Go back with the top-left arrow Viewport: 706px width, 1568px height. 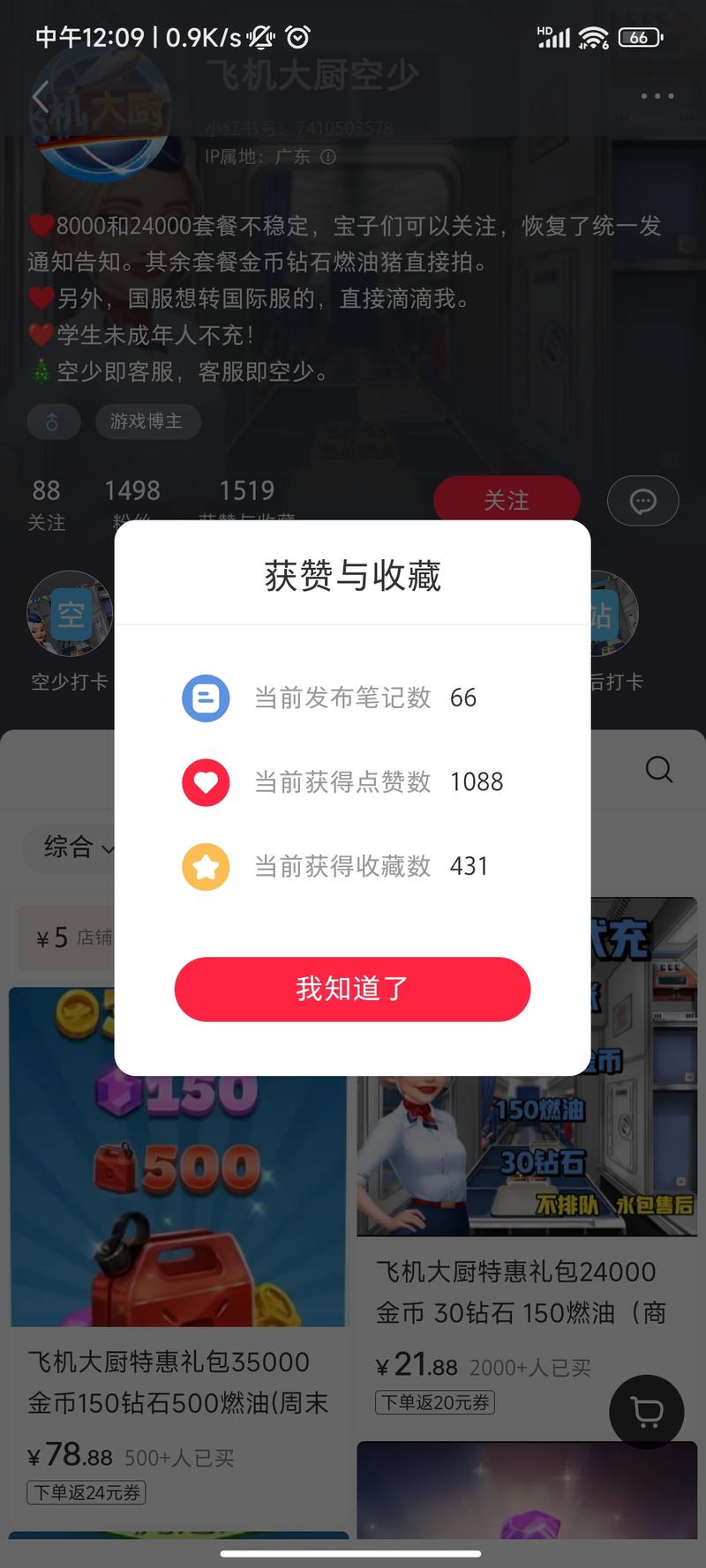[41, 96]
